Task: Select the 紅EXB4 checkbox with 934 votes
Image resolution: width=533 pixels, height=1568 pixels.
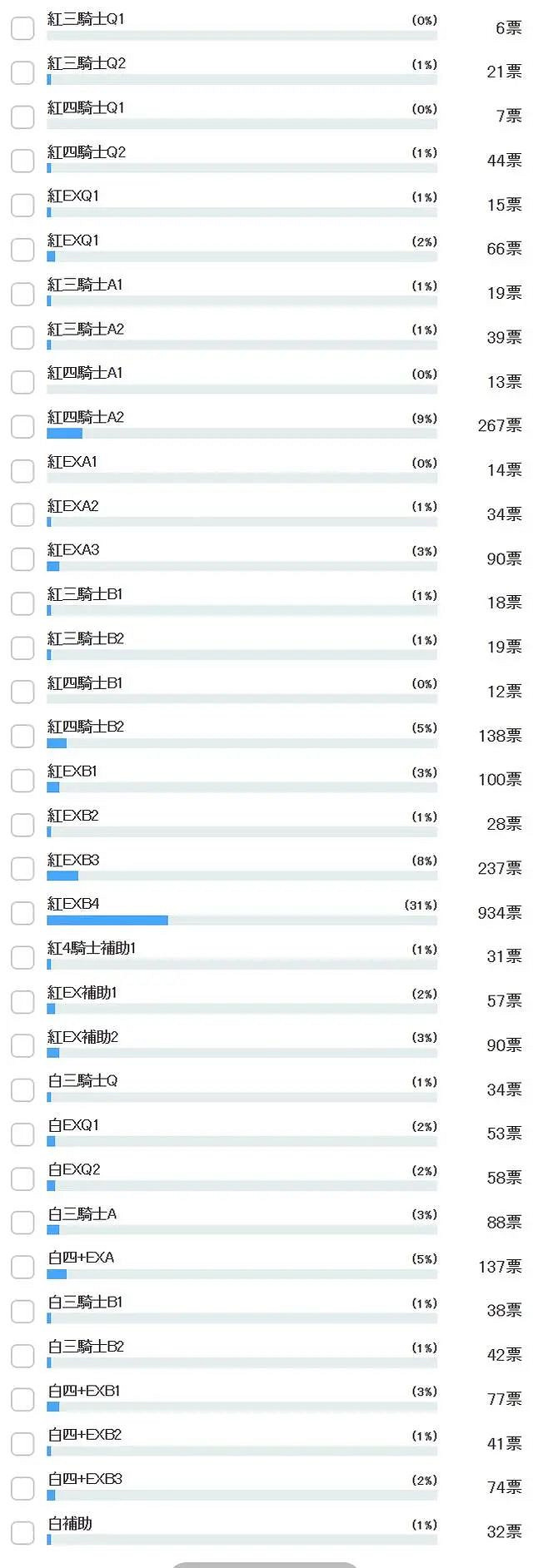Action: coord(22,913)
